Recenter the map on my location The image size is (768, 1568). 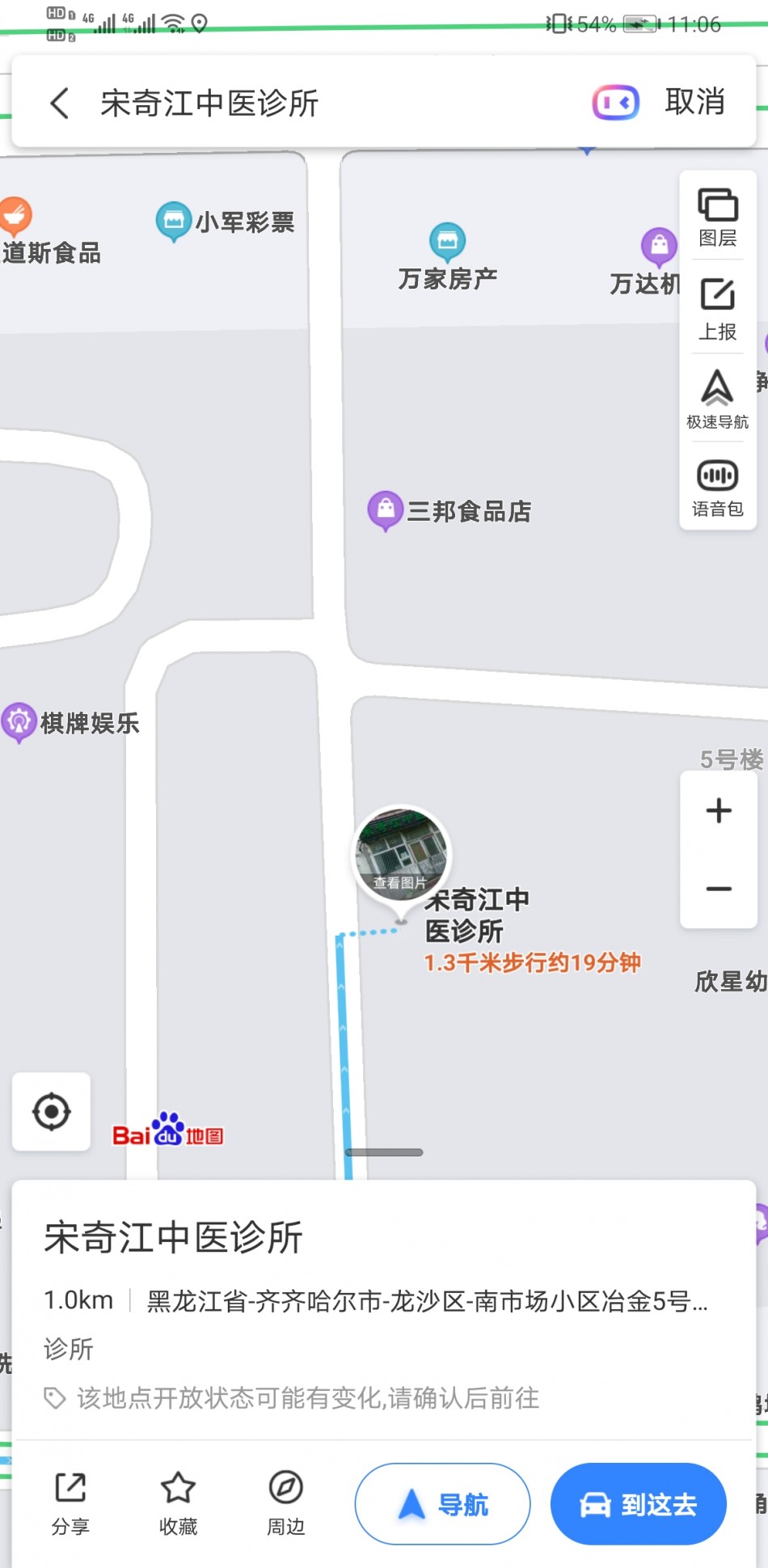(51, 1111)
